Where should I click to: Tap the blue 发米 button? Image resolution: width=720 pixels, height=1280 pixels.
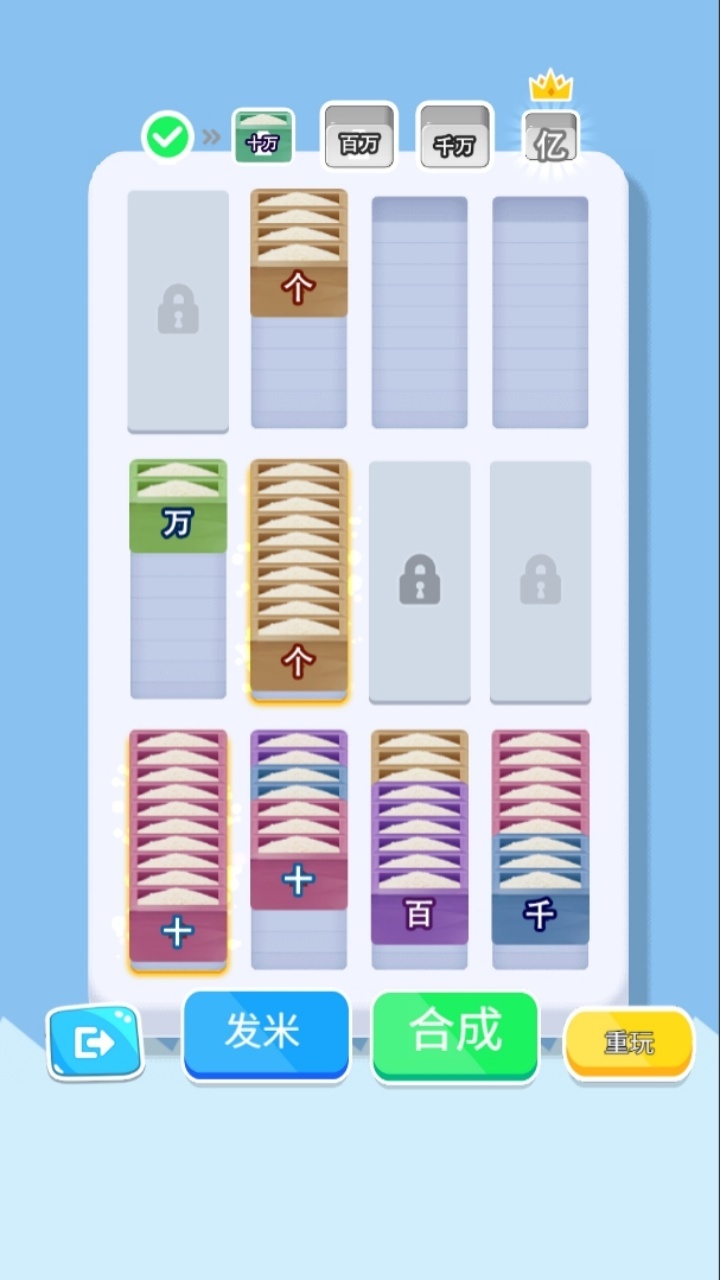(265, 1033)
